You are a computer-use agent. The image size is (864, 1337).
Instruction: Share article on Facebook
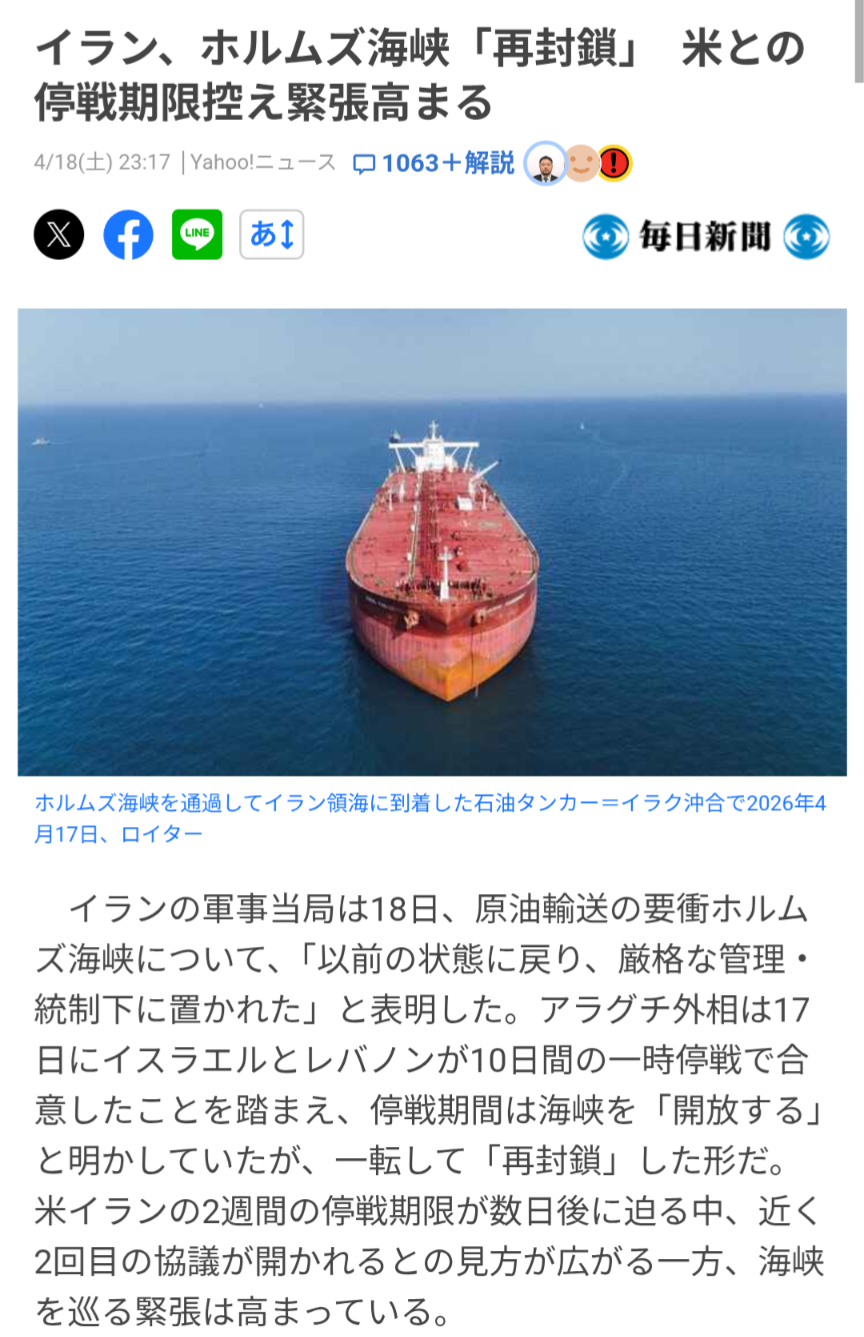[x=128, y=235]
